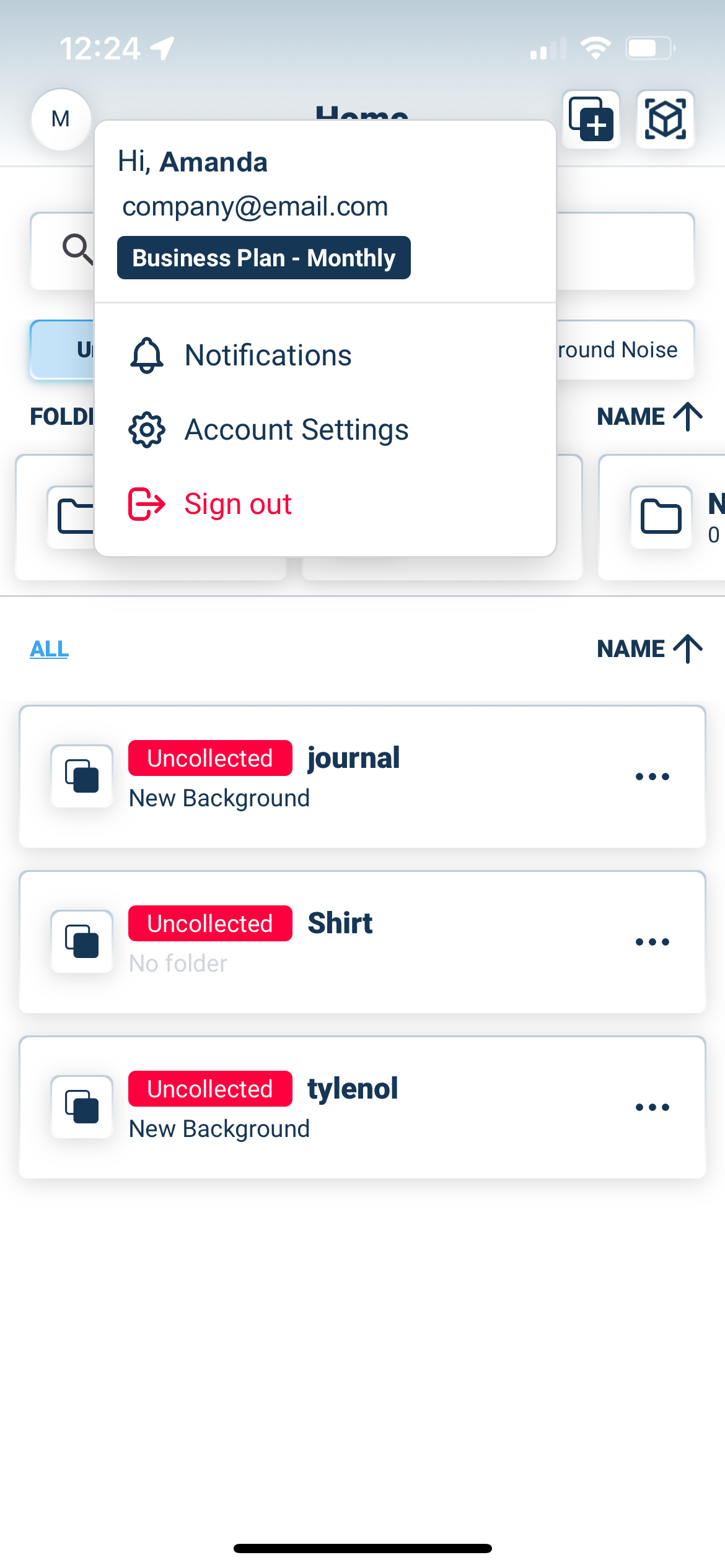Image resolution: width=725 pixels, height=1568 pixels.
Task: Toggle NAME sort order for folders
Action: (649, 416)
